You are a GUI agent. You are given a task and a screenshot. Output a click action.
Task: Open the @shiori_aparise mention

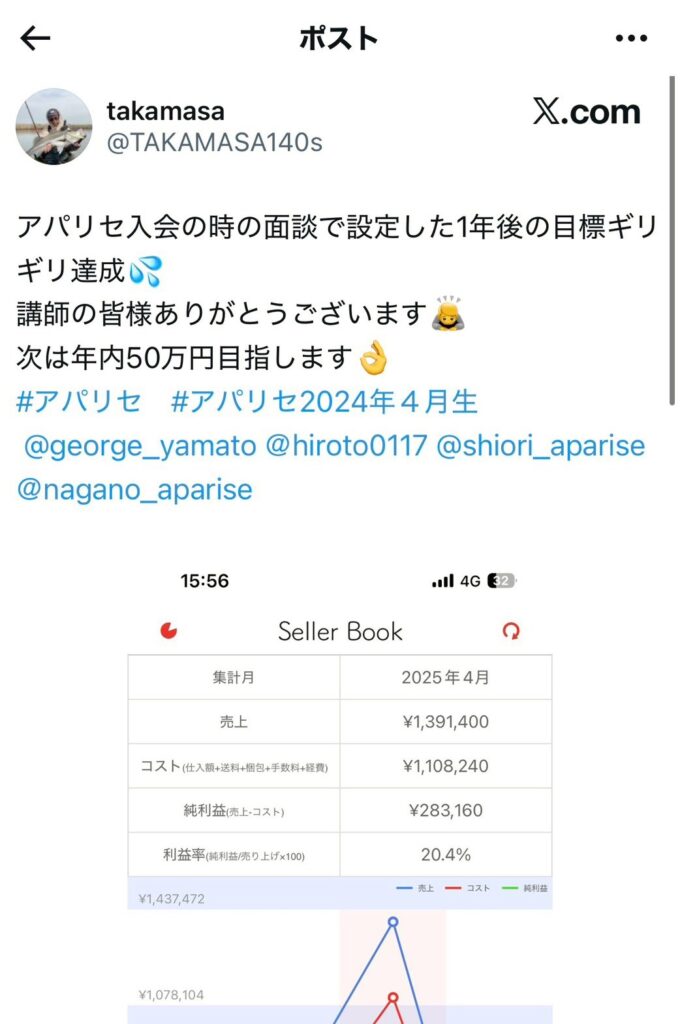click(x=541, y=446)
